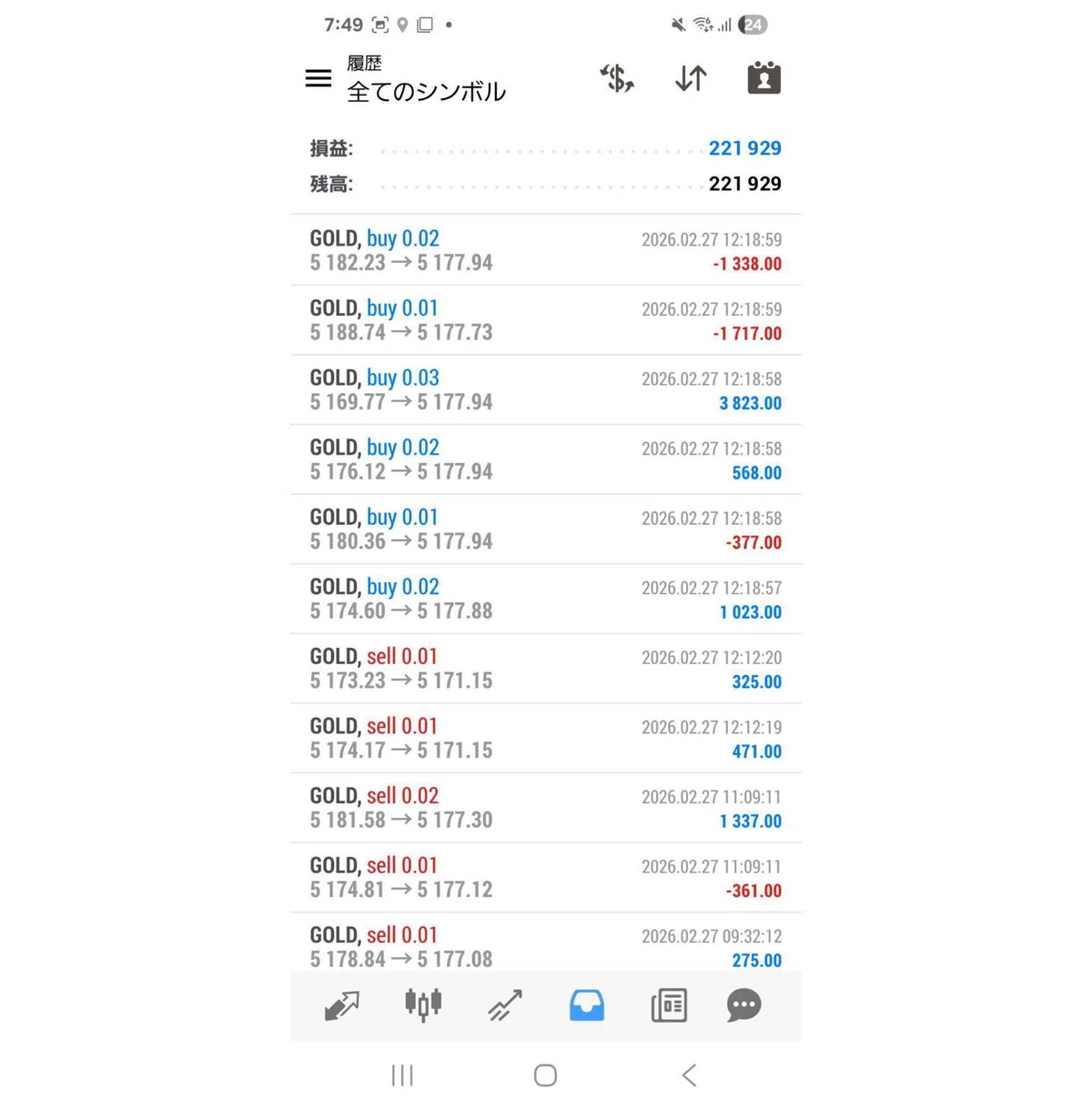Go to the home screen

tap(545, 1075)
